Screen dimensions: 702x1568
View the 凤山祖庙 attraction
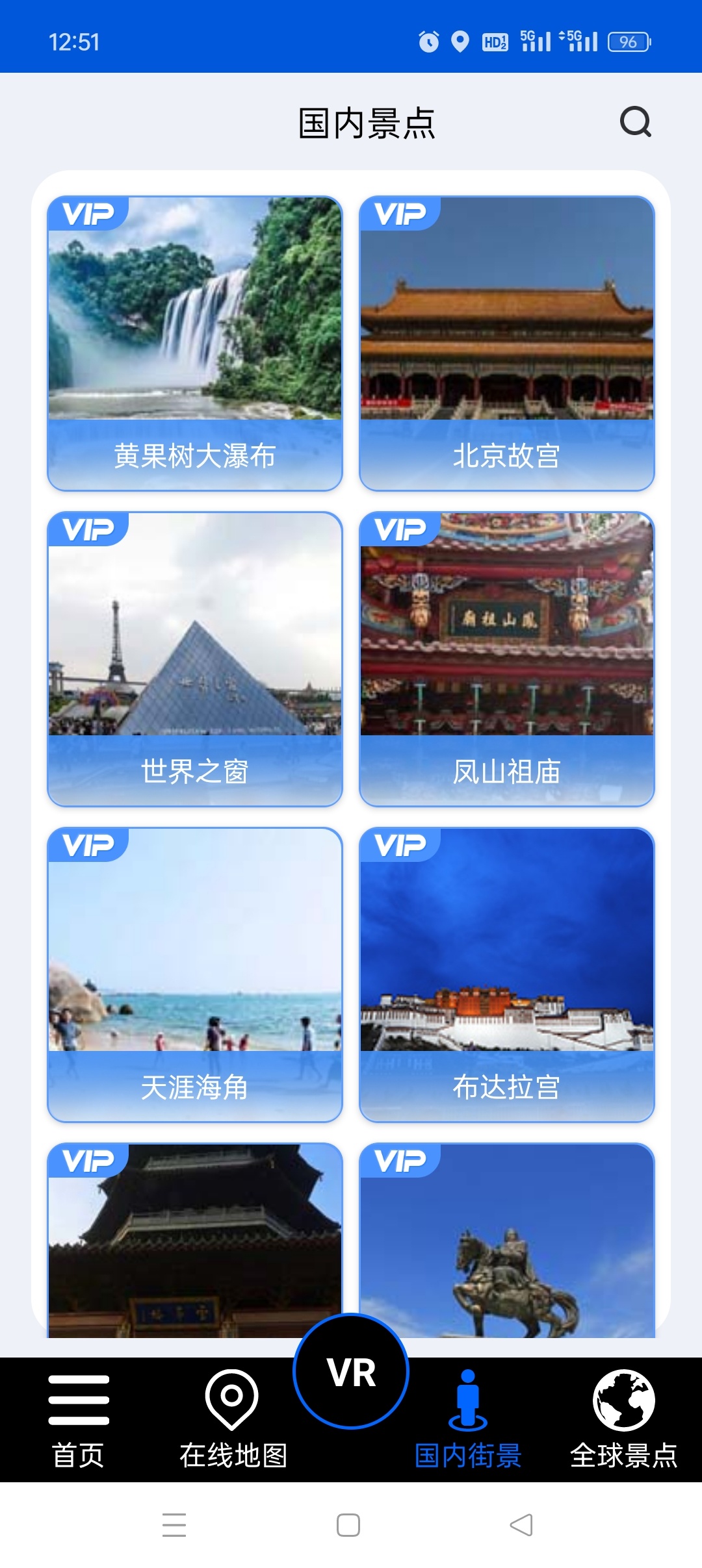pos(507,656)
